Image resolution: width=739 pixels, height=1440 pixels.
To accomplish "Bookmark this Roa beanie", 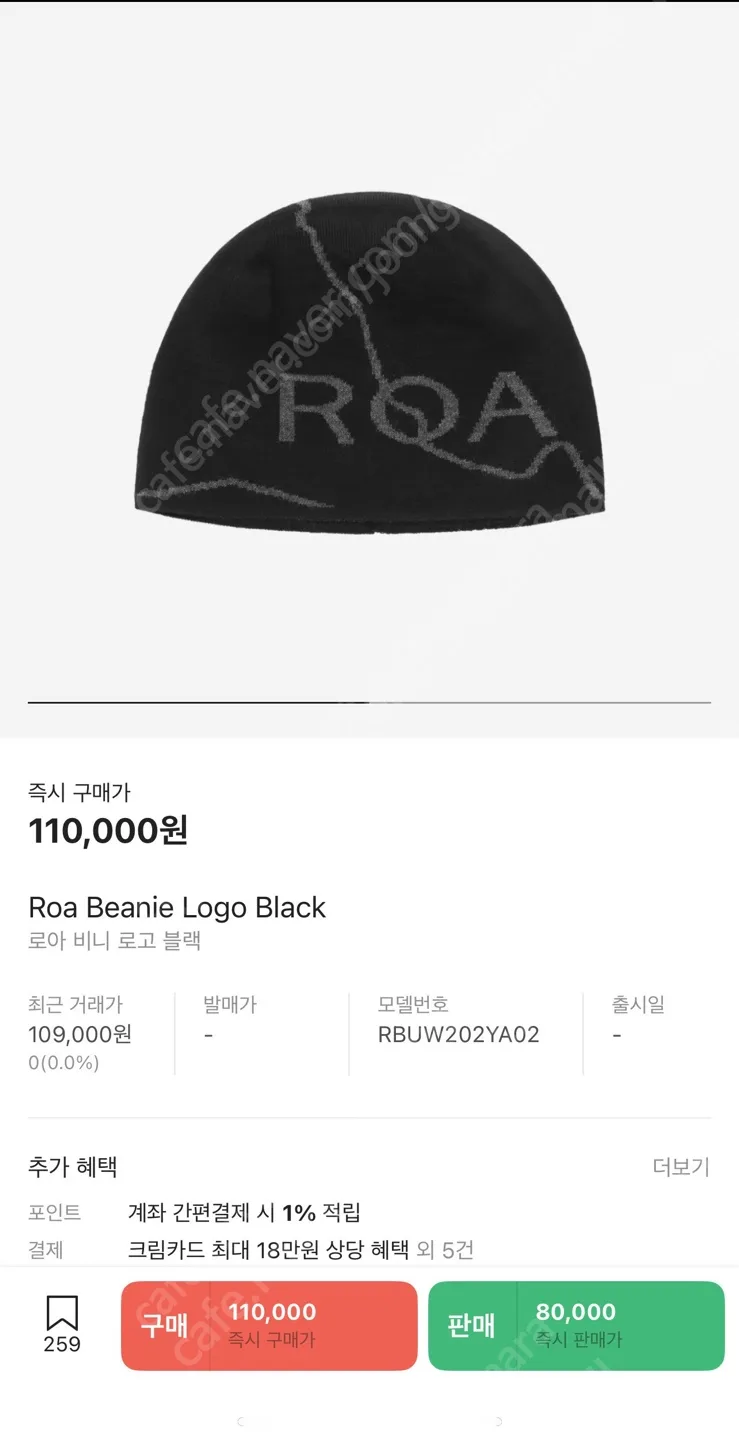I will [62, 1313].
